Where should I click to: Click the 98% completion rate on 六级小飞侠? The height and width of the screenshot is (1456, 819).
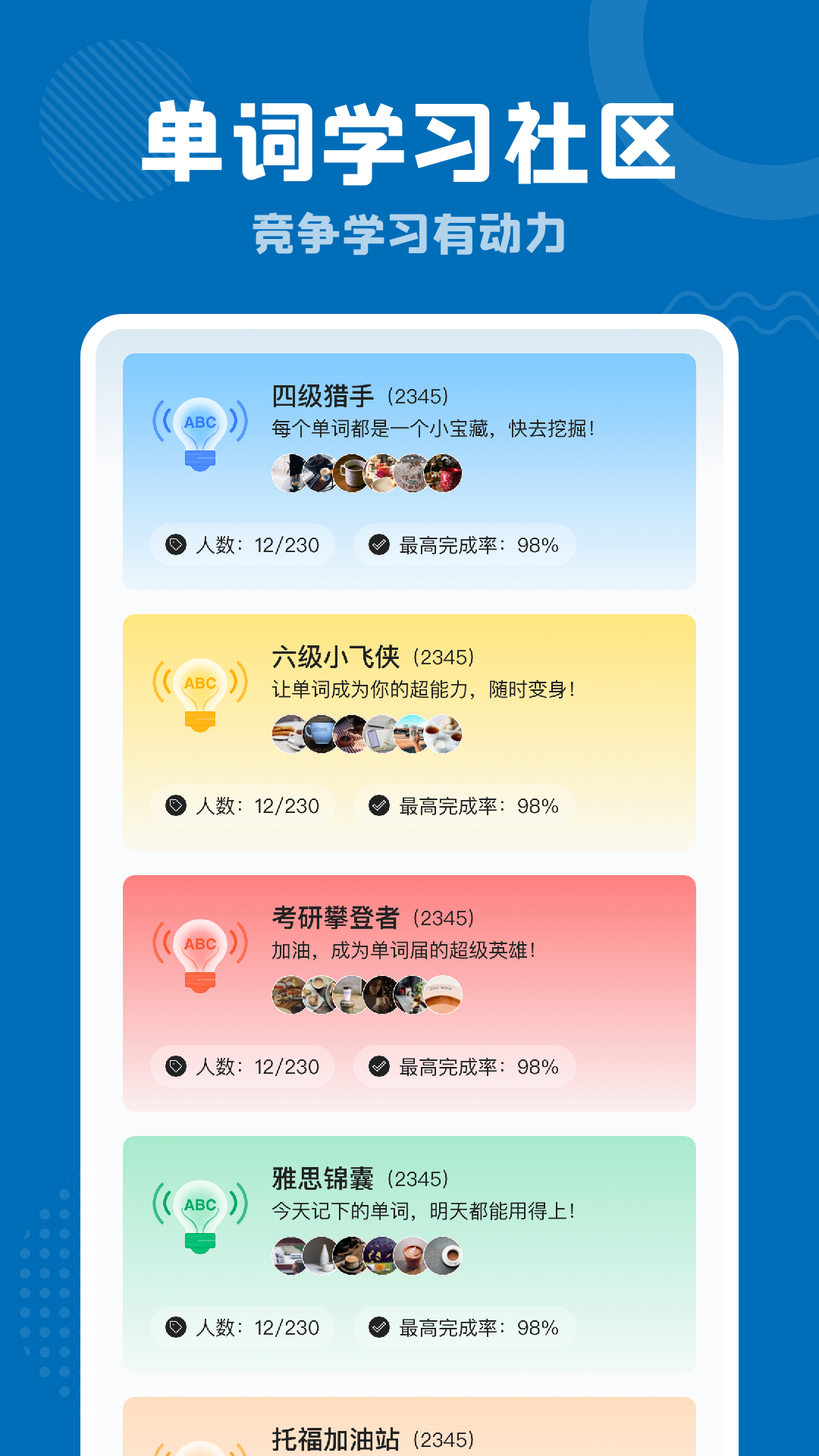click(x=535, y=806)
